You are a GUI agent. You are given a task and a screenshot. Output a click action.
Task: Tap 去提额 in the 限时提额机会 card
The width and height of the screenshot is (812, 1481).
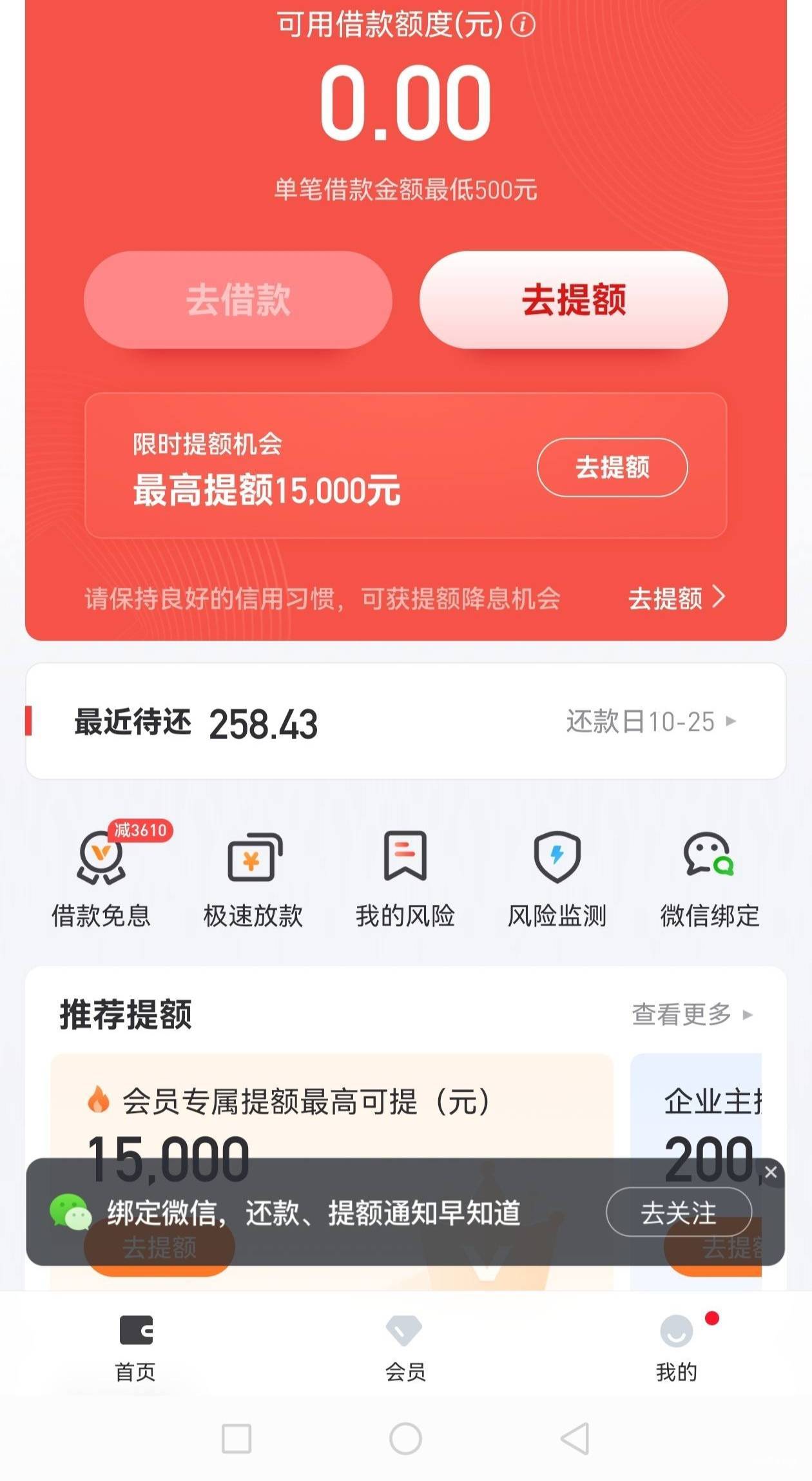coord(612,467)
